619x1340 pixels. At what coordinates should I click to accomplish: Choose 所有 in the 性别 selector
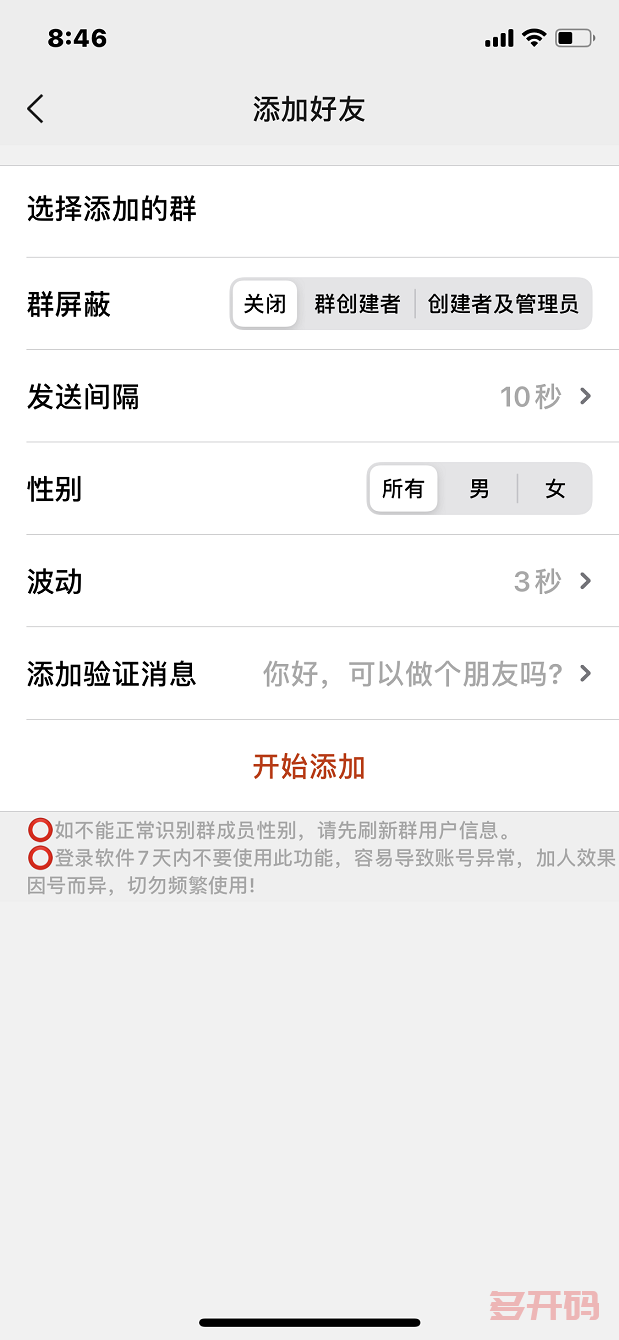(x=403, y=489)
